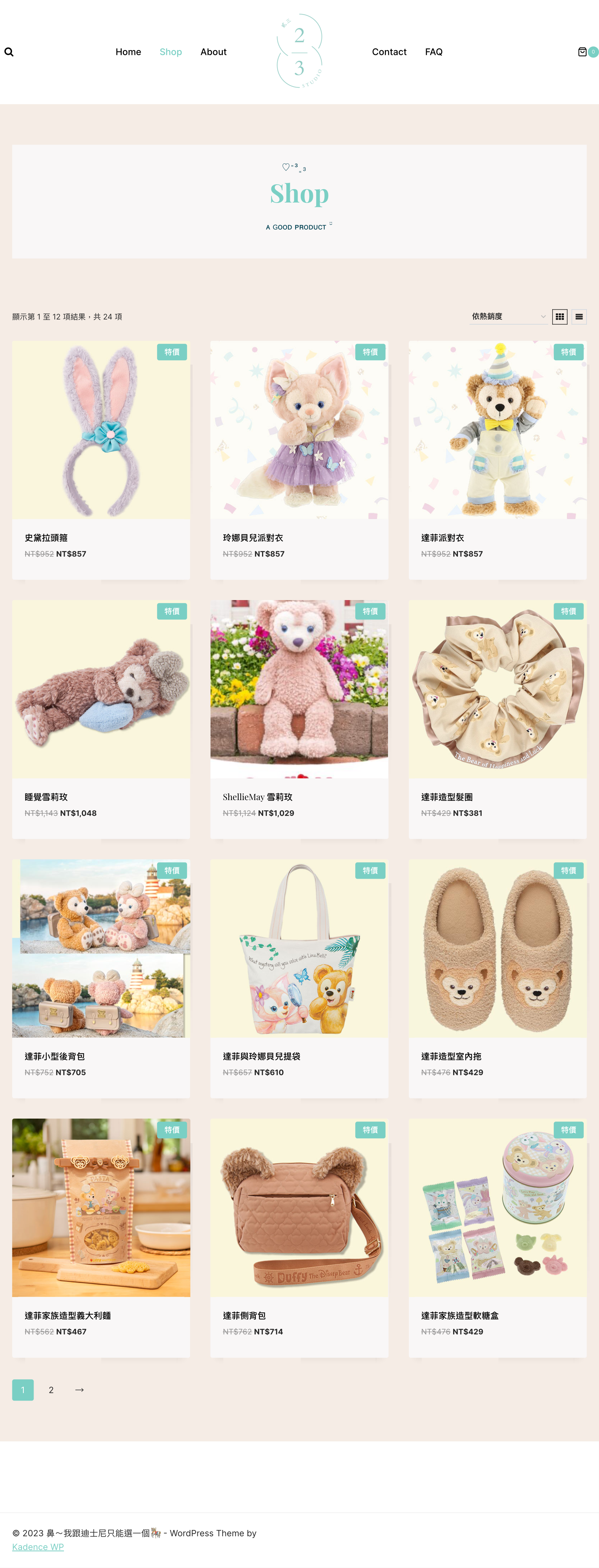Open the Kadence WP link

[38, 1547]
